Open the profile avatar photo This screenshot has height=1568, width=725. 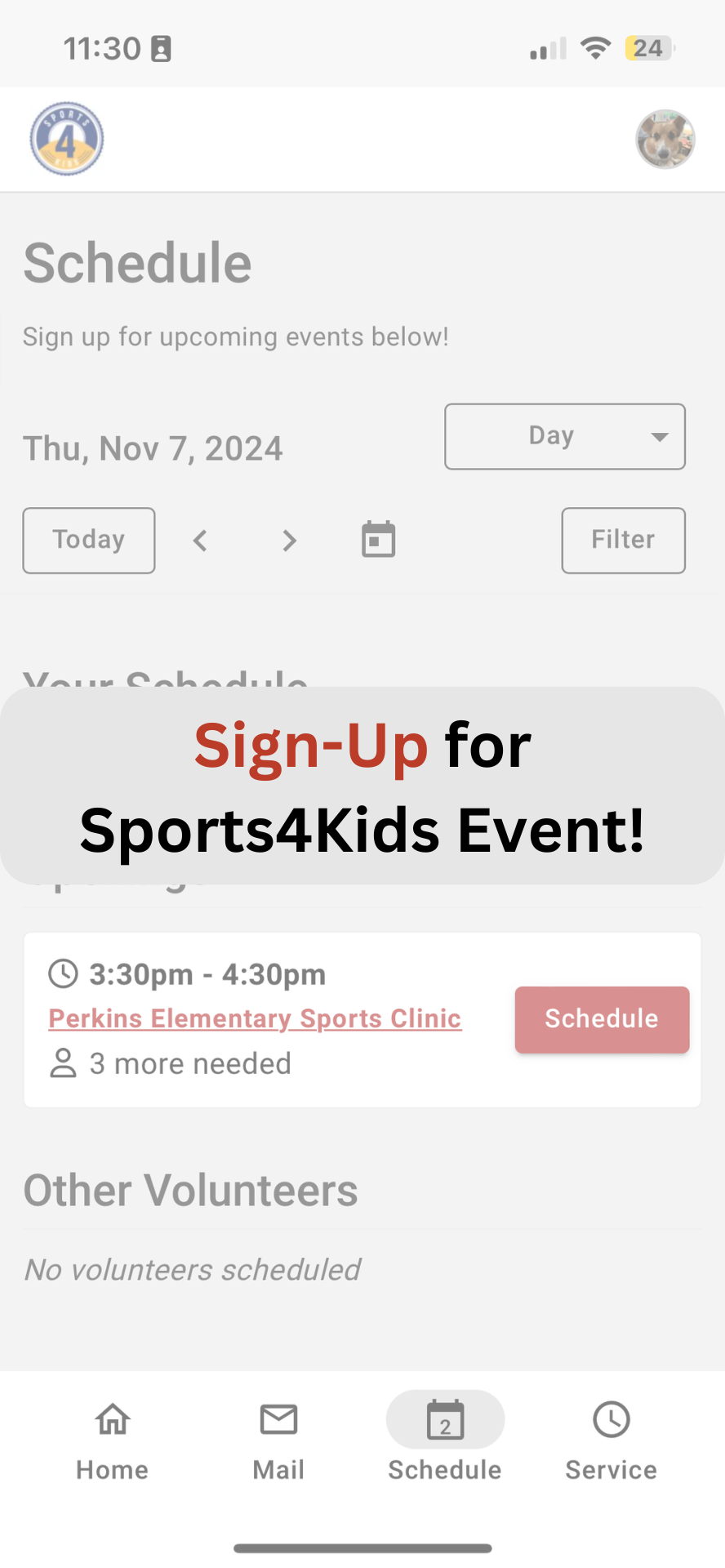(665, 140)
